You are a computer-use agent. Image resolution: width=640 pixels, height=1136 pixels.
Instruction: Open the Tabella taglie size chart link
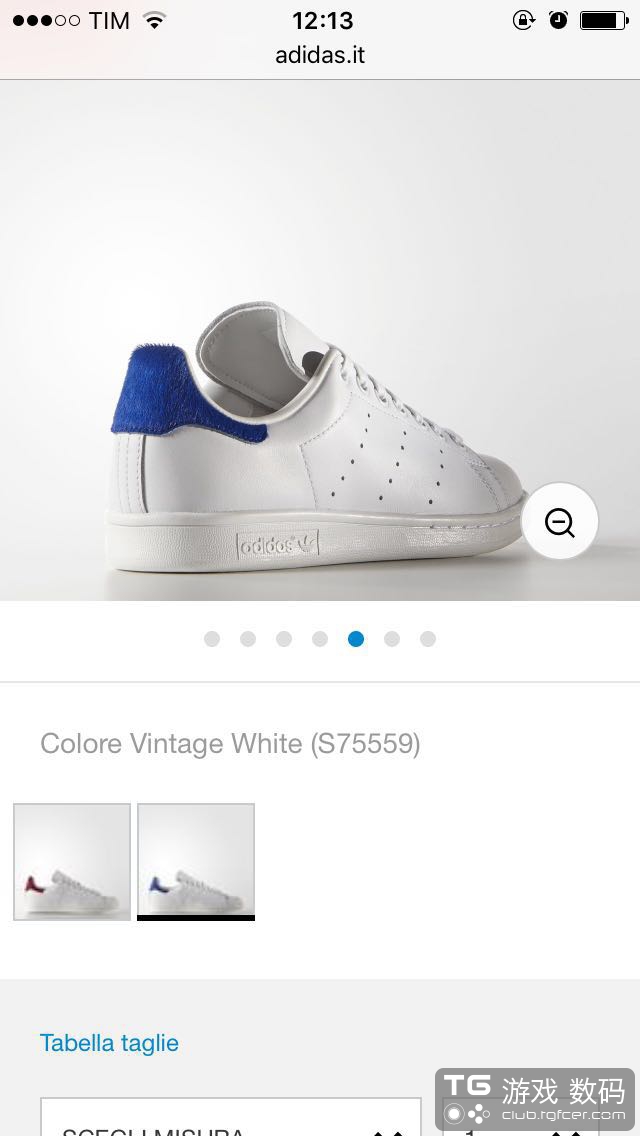(x=109, y=1043)
